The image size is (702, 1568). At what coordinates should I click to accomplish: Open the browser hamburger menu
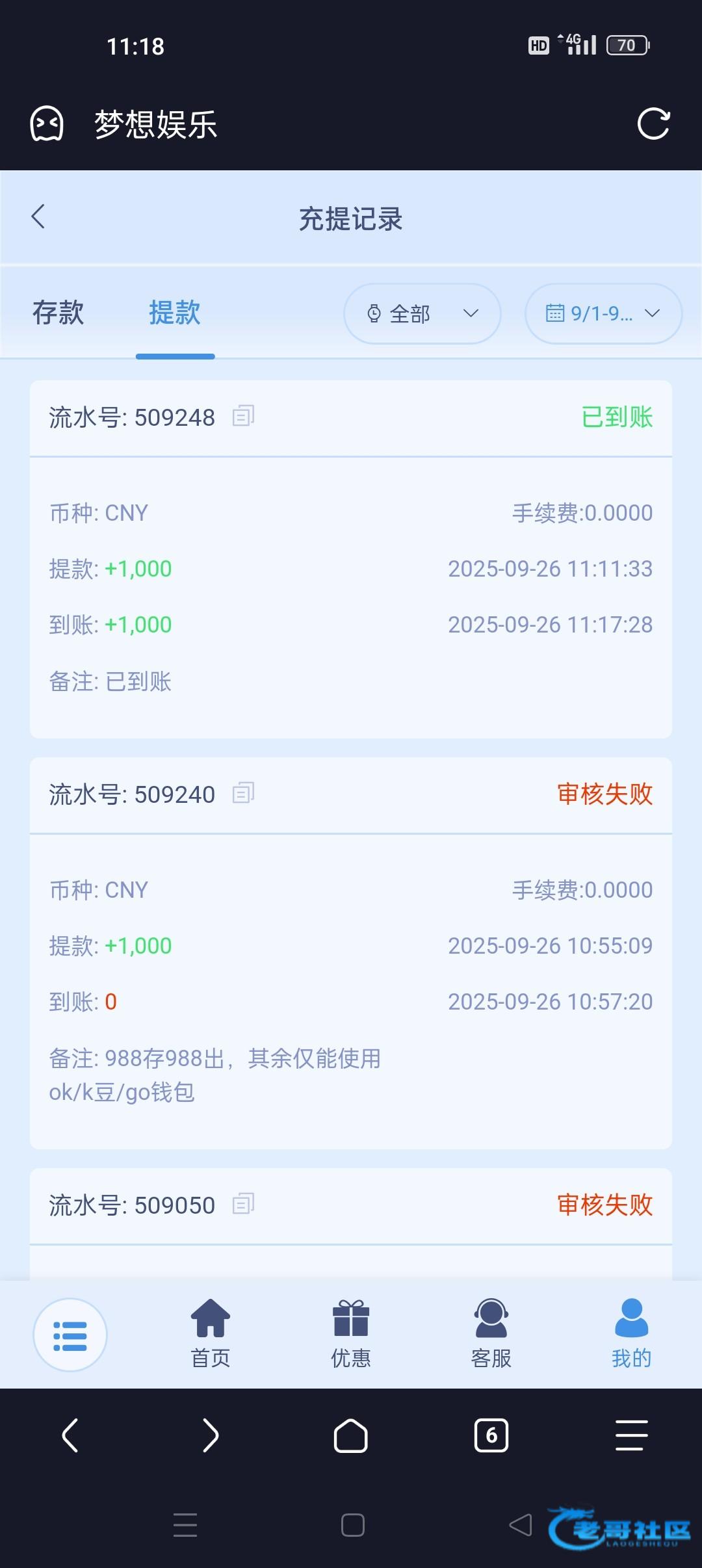[x=631, y=1435]
